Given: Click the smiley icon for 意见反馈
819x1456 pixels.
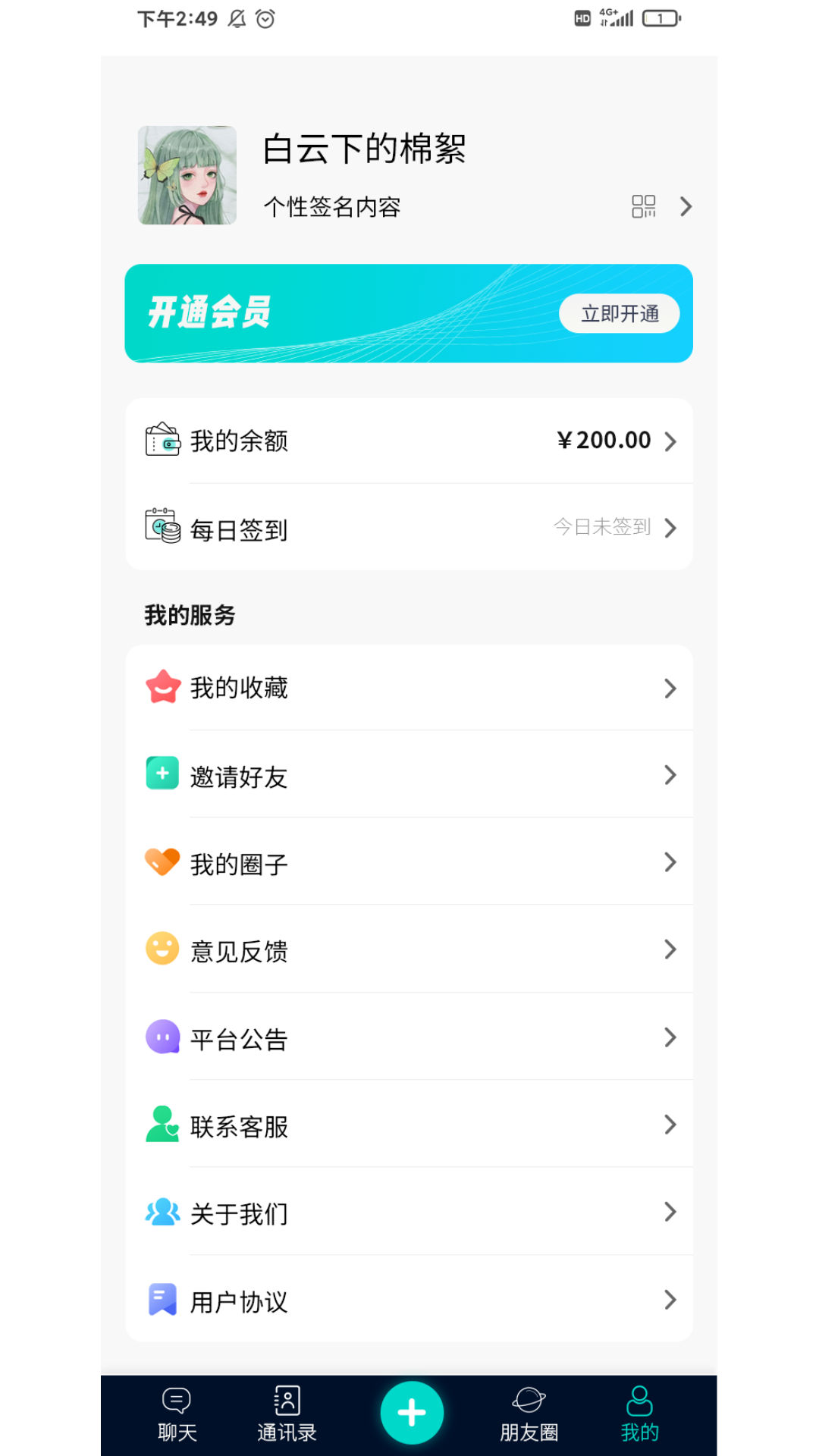Looking at the screenshot, I should [162, 949].
